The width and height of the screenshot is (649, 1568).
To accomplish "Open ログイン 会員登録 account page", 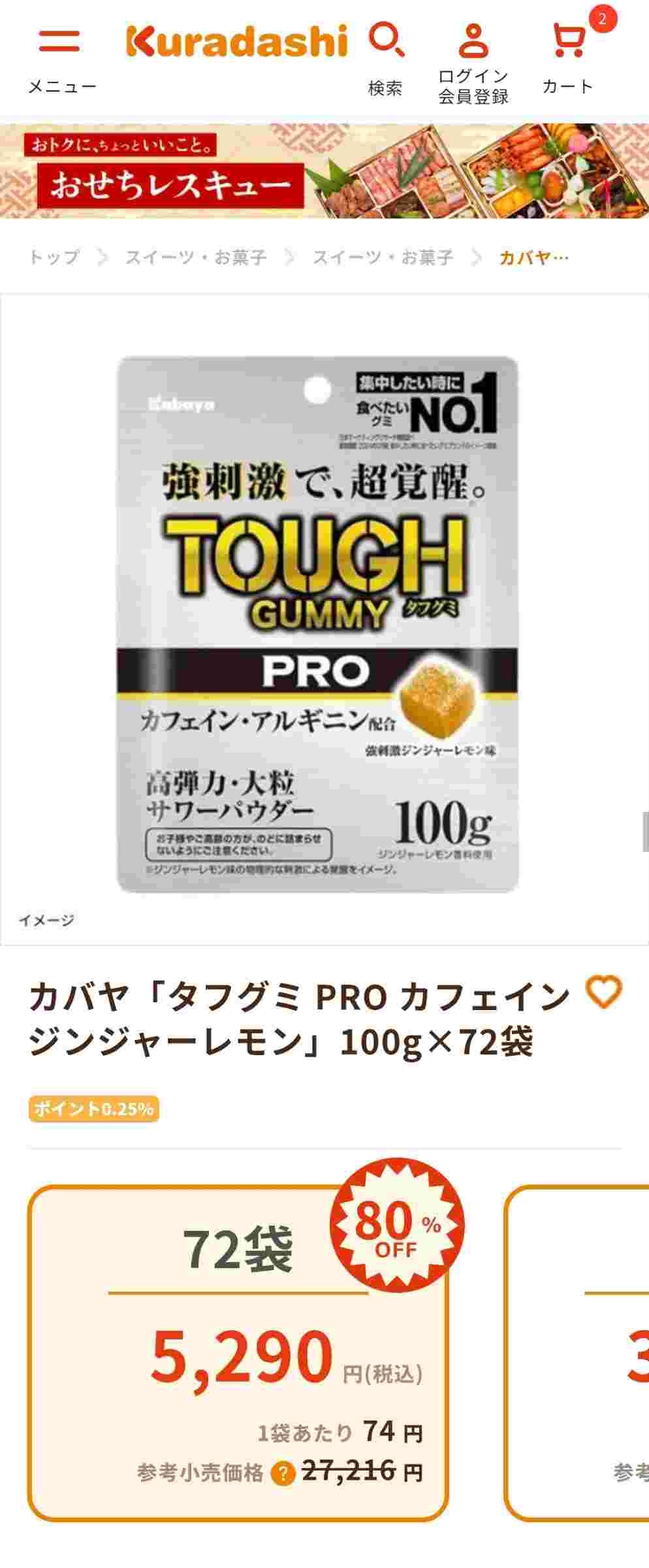I will [473, 62].
